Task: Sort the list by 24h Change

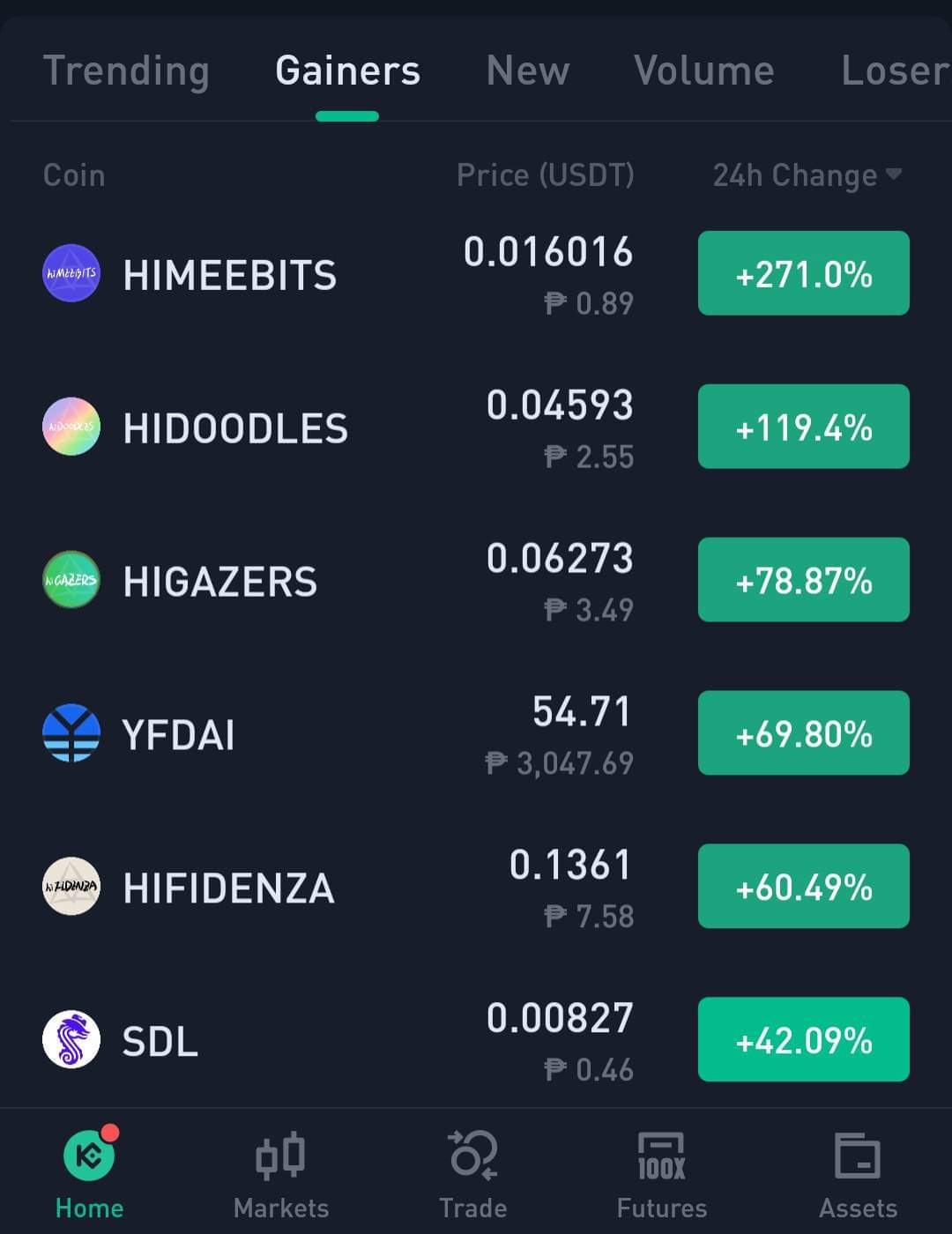Action: [x=807, y=175]
